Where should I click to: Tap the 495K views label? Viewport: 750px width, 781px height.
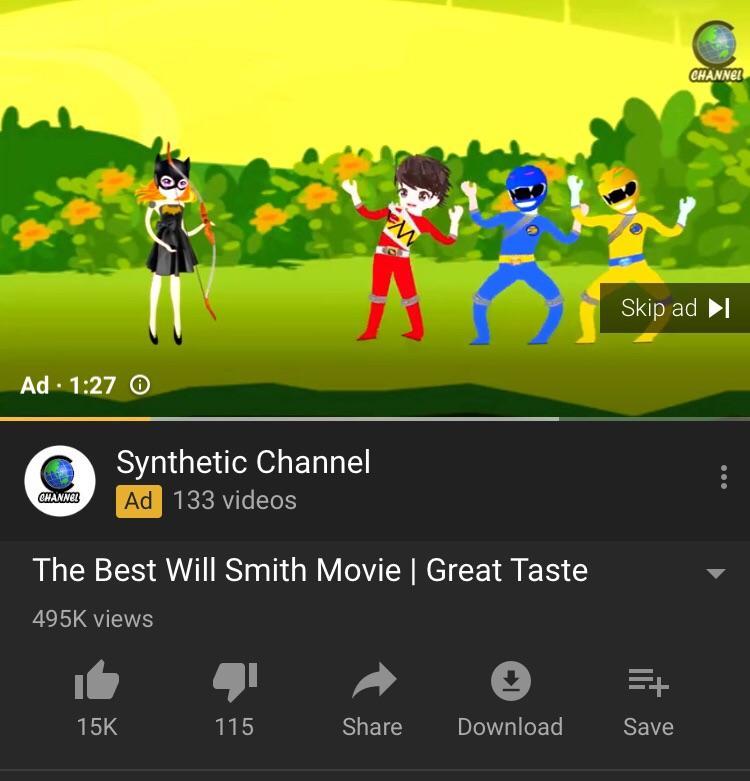tap(90, 618)
